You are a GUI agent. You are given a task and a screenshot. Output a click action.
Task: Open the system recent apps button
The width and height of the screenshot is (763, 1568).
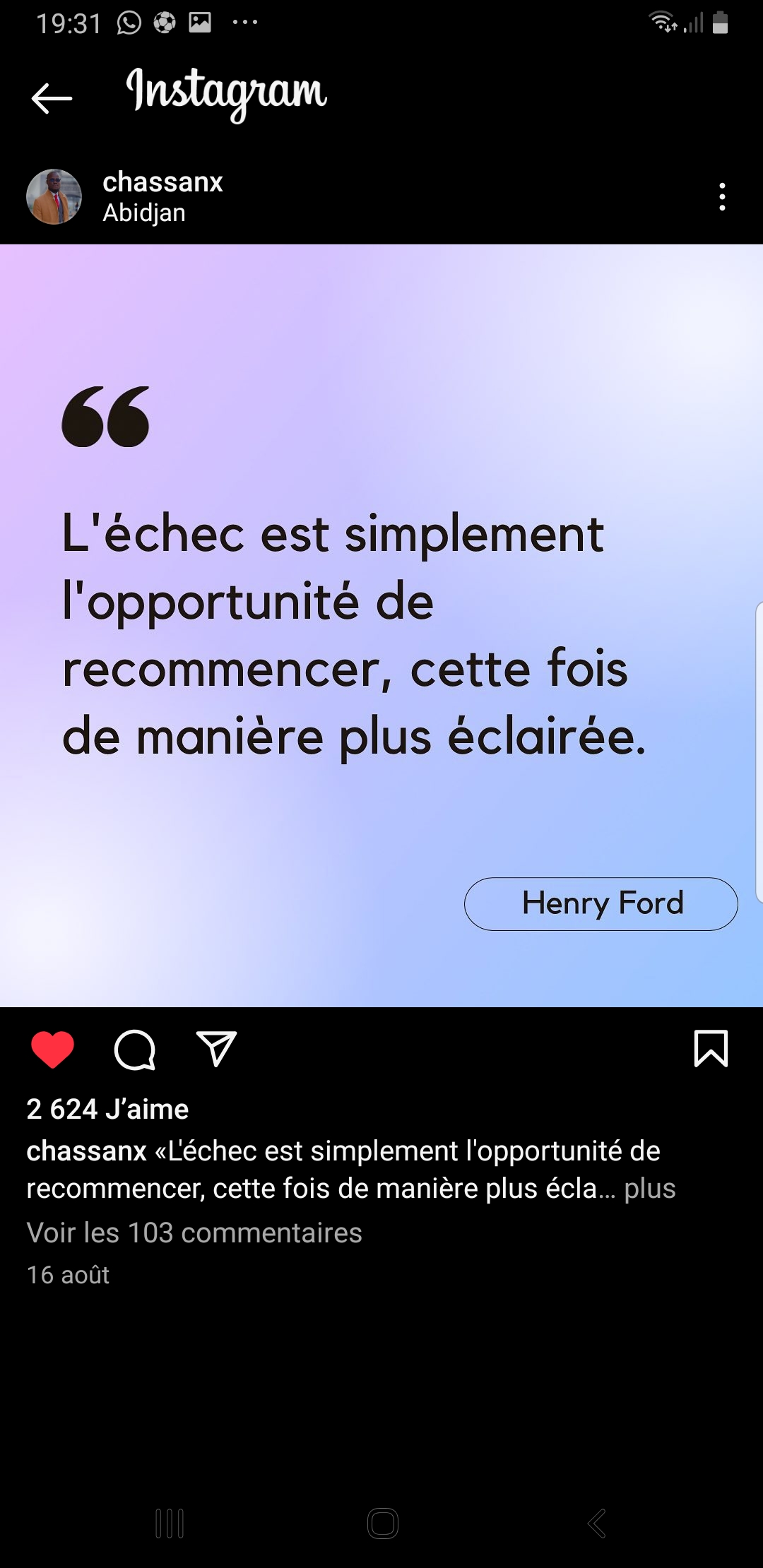(x=170, y=1524)
